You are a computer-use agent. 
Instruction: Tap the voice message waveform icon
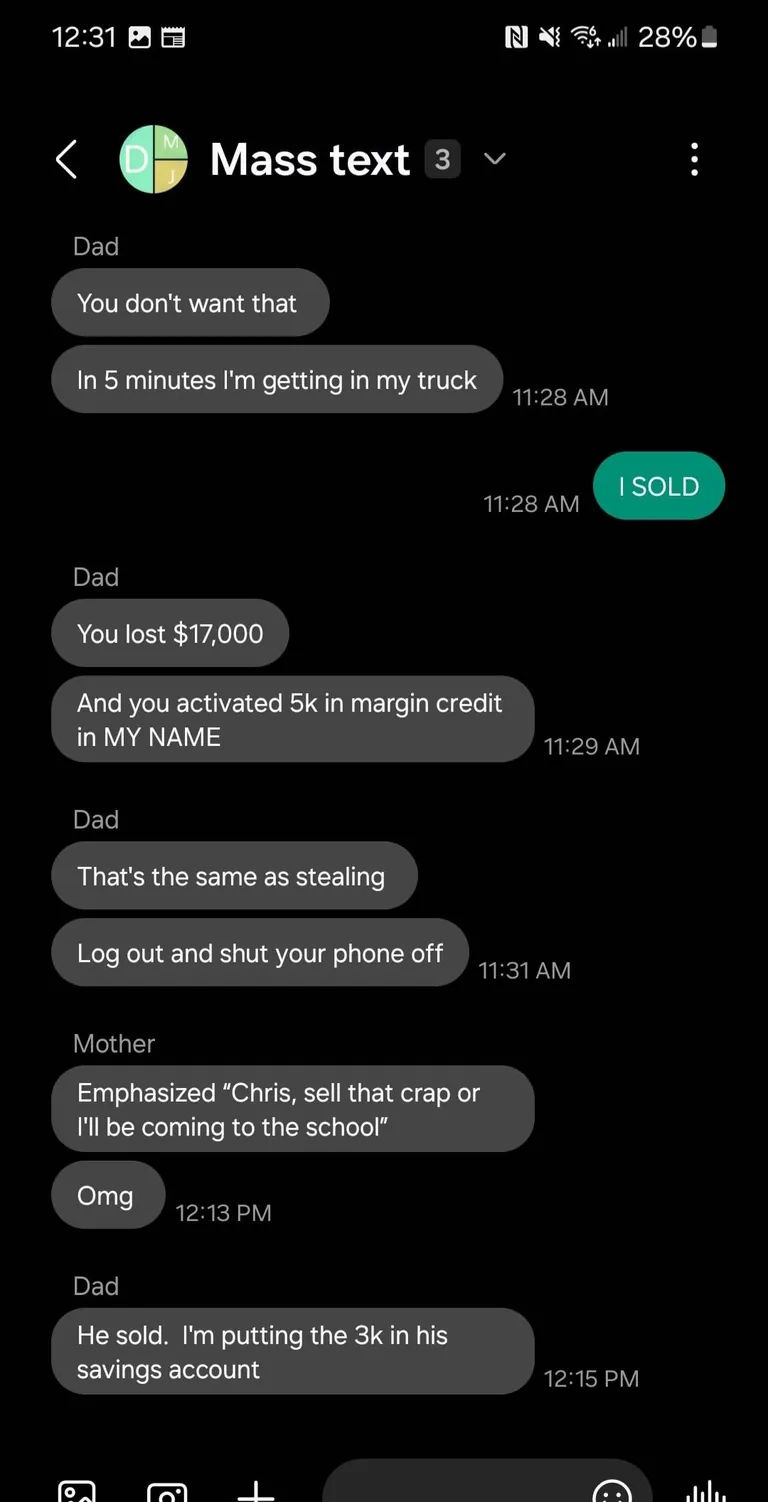point(705,1491)
